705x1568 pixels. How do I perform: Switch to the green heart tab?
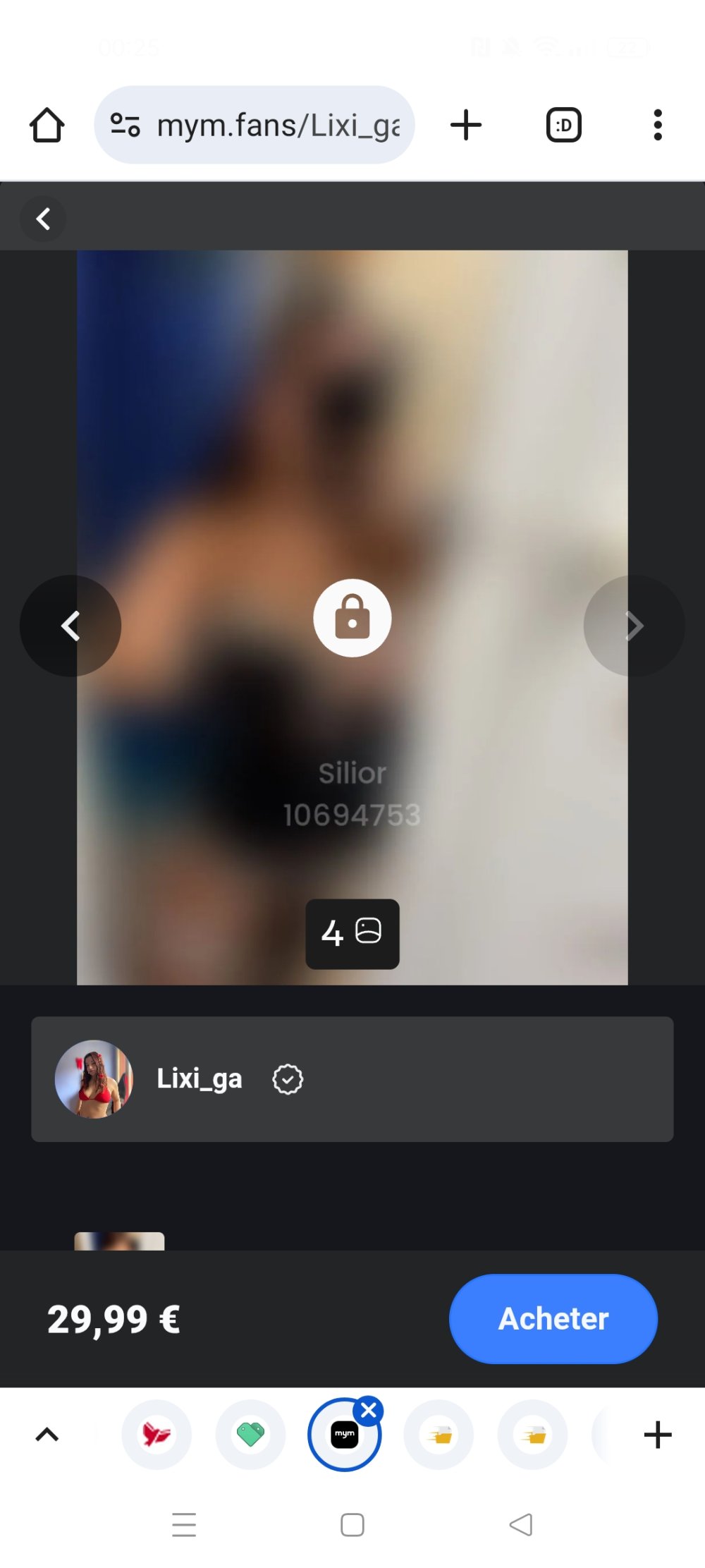coord(250,1434)
